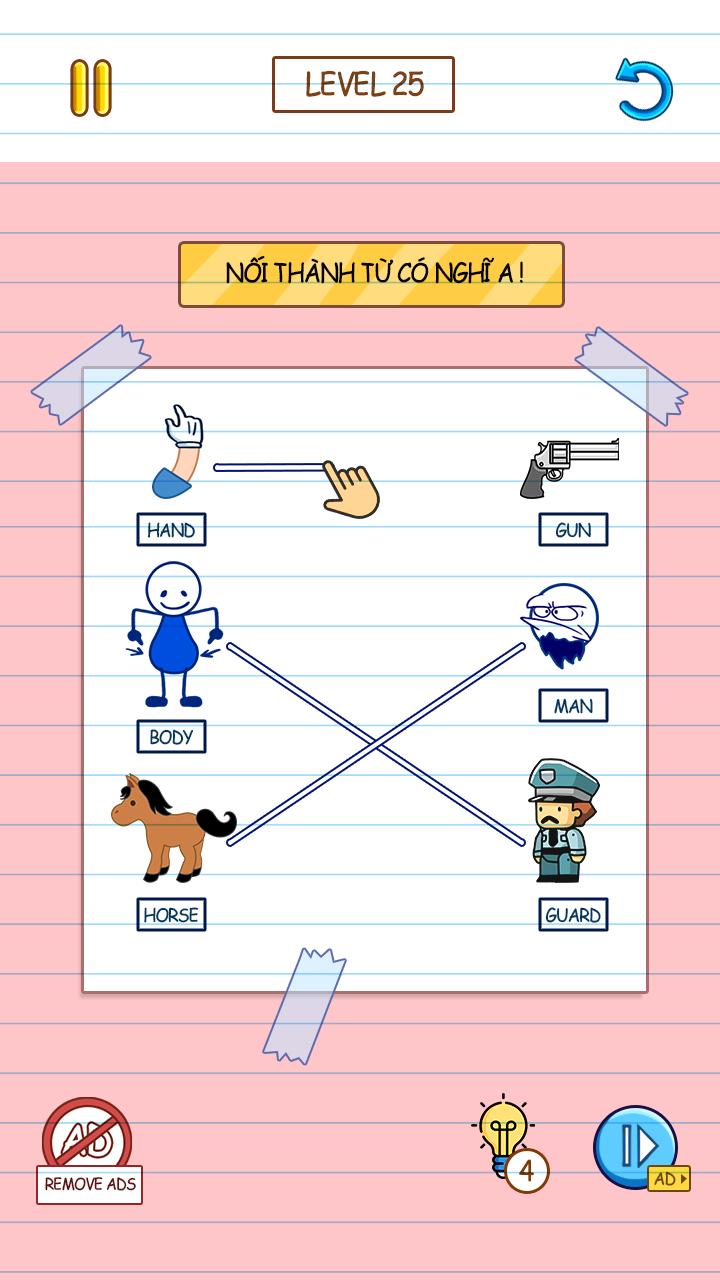
Task: Pause the game
Action: point(91,88)
